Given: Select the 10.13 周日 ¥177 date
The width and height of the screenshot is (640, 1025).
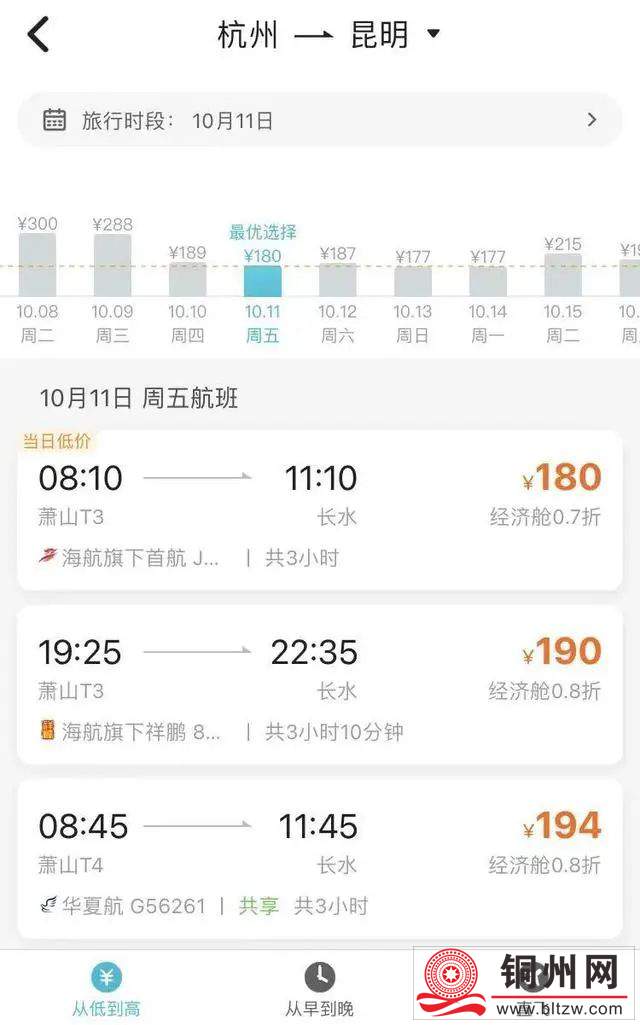Looking at the screenshot, I should tap(413, 285).
